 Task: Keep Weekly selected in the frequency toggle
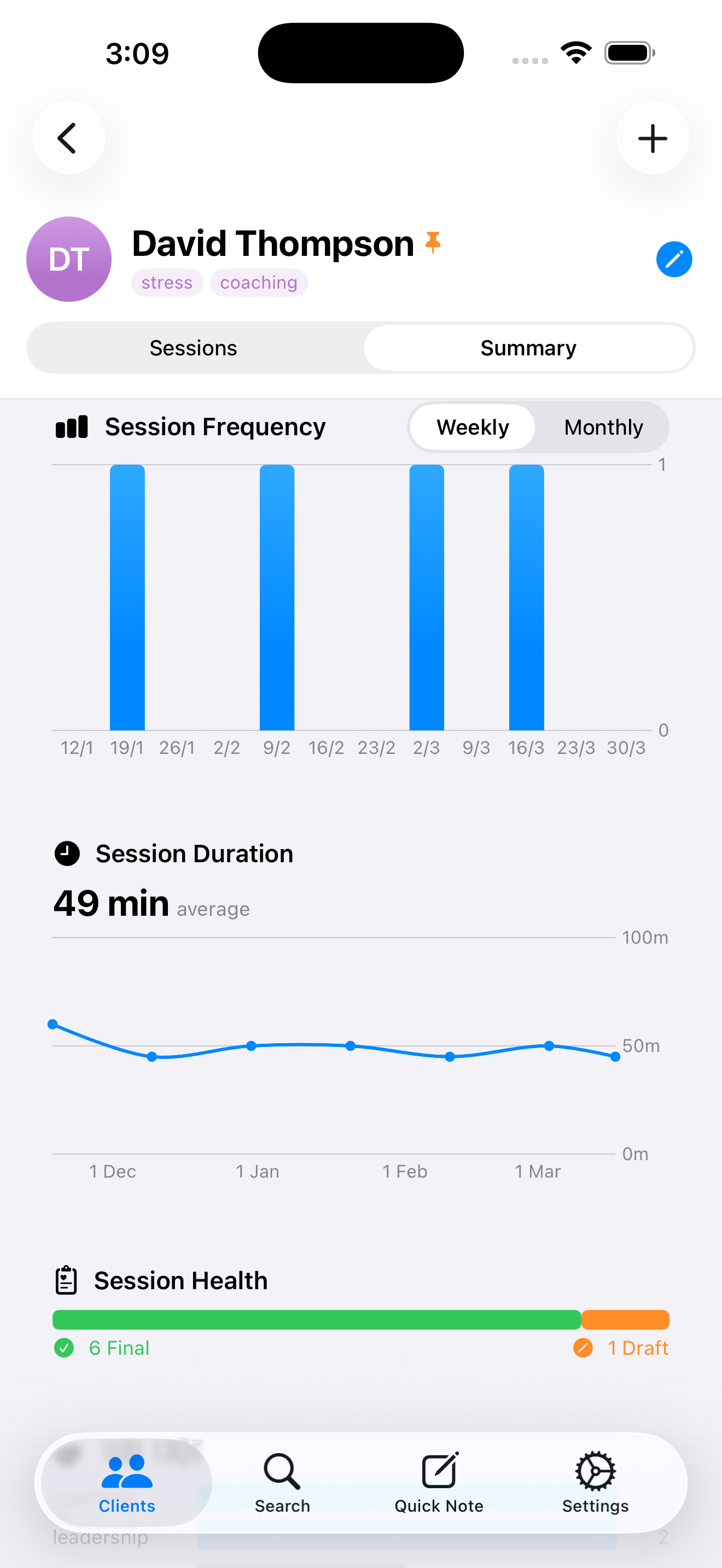pos(472,426)
